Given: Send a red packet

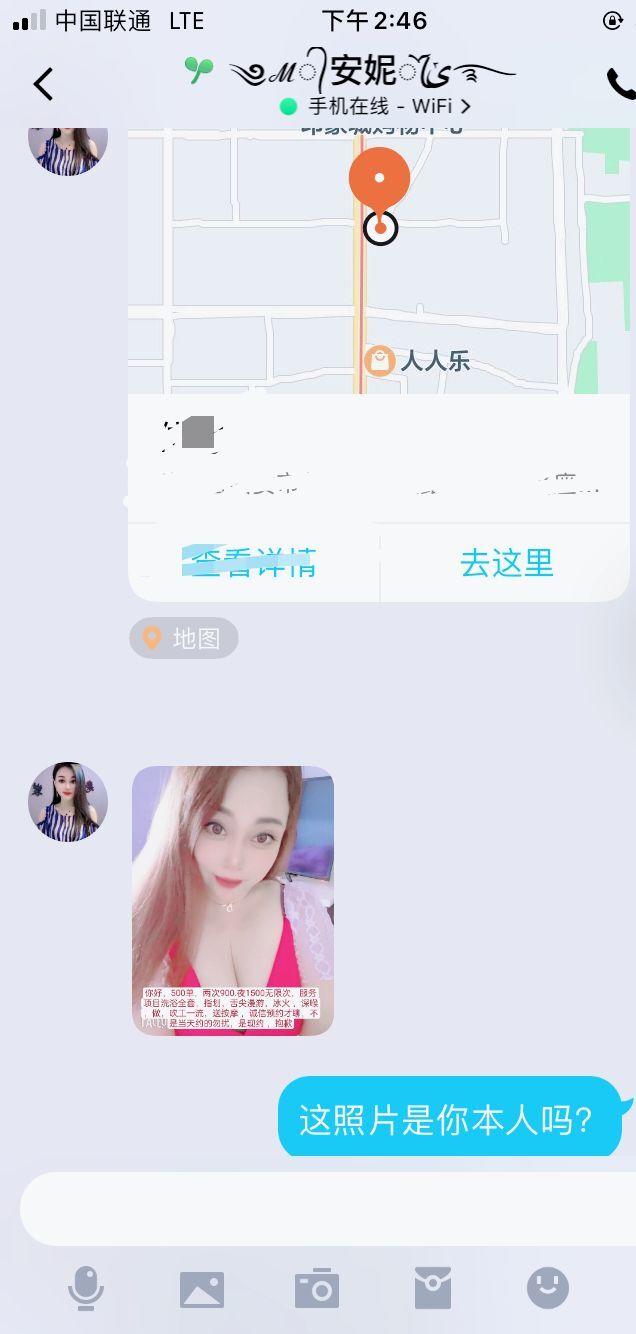Looking at the screenshot, I should click(433, 1289).
